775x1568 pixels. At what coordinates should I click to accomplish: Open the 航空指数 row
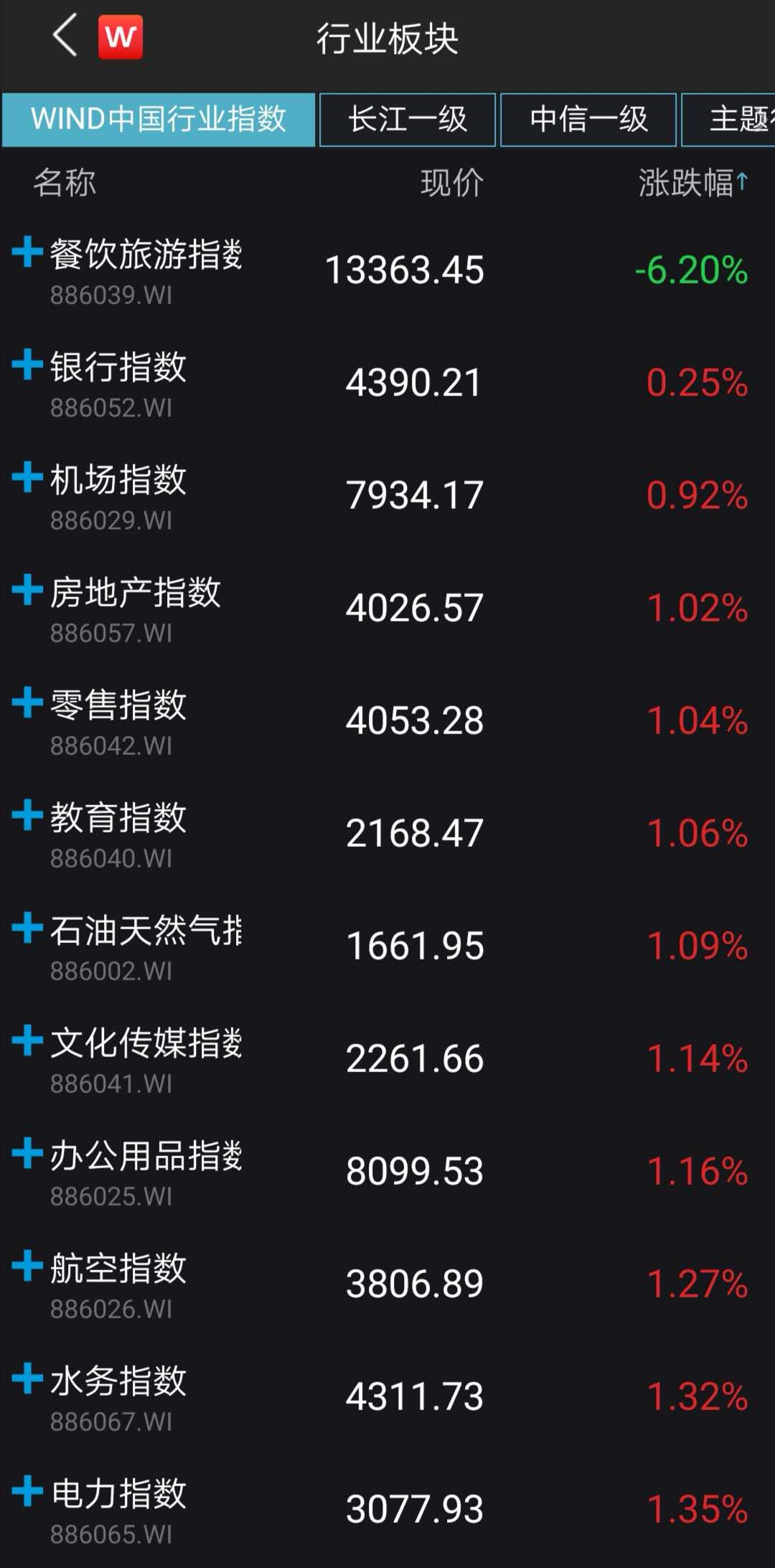[x=387, y=1285]
